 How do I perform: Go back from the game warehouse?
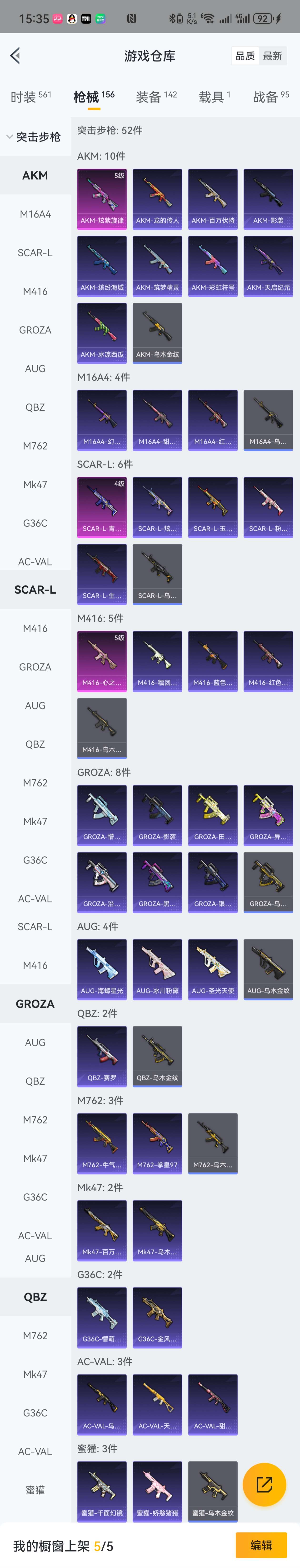(16, 55)
